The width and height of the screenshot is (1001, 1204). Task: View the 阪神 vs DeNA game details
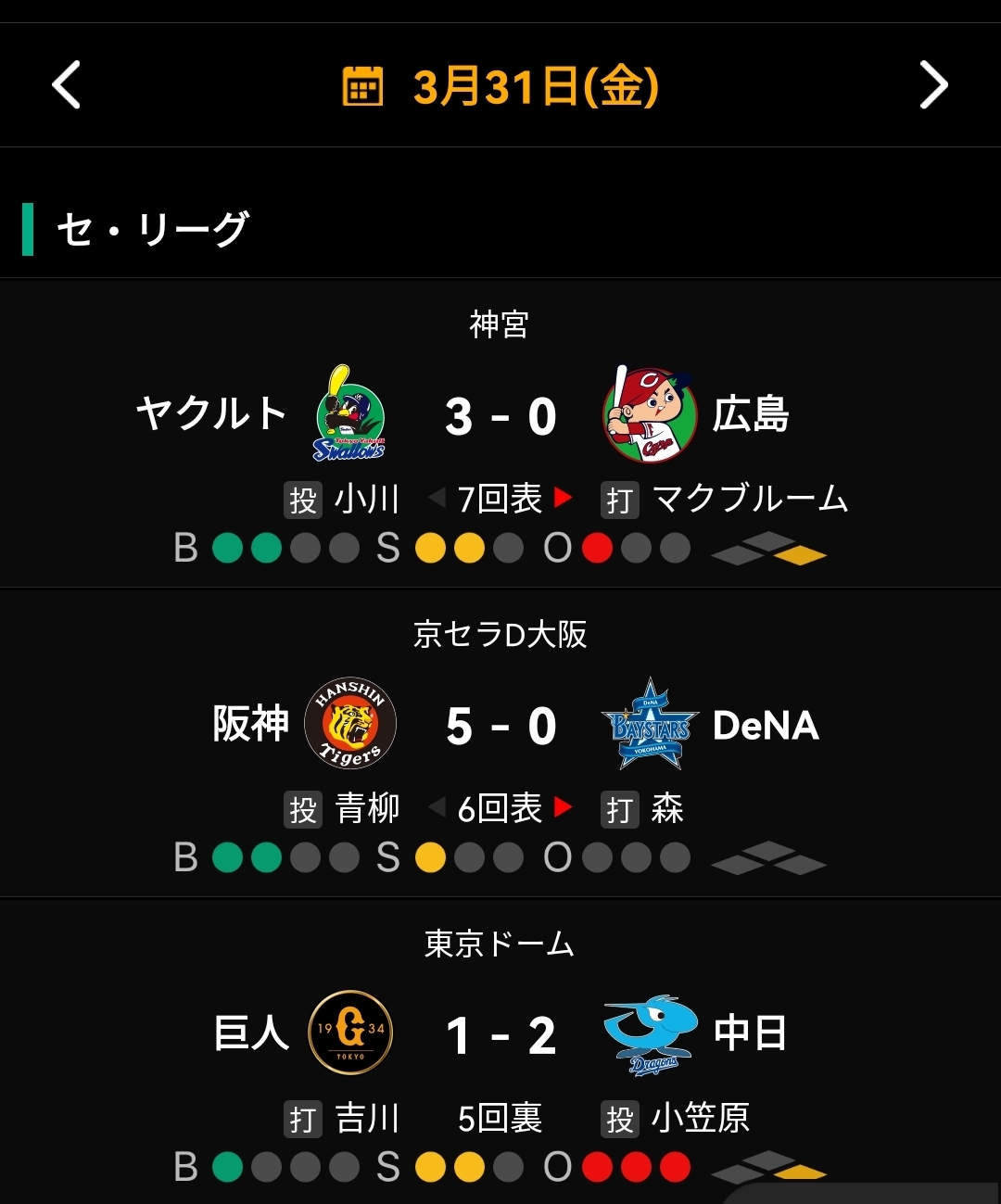point(500,727)
